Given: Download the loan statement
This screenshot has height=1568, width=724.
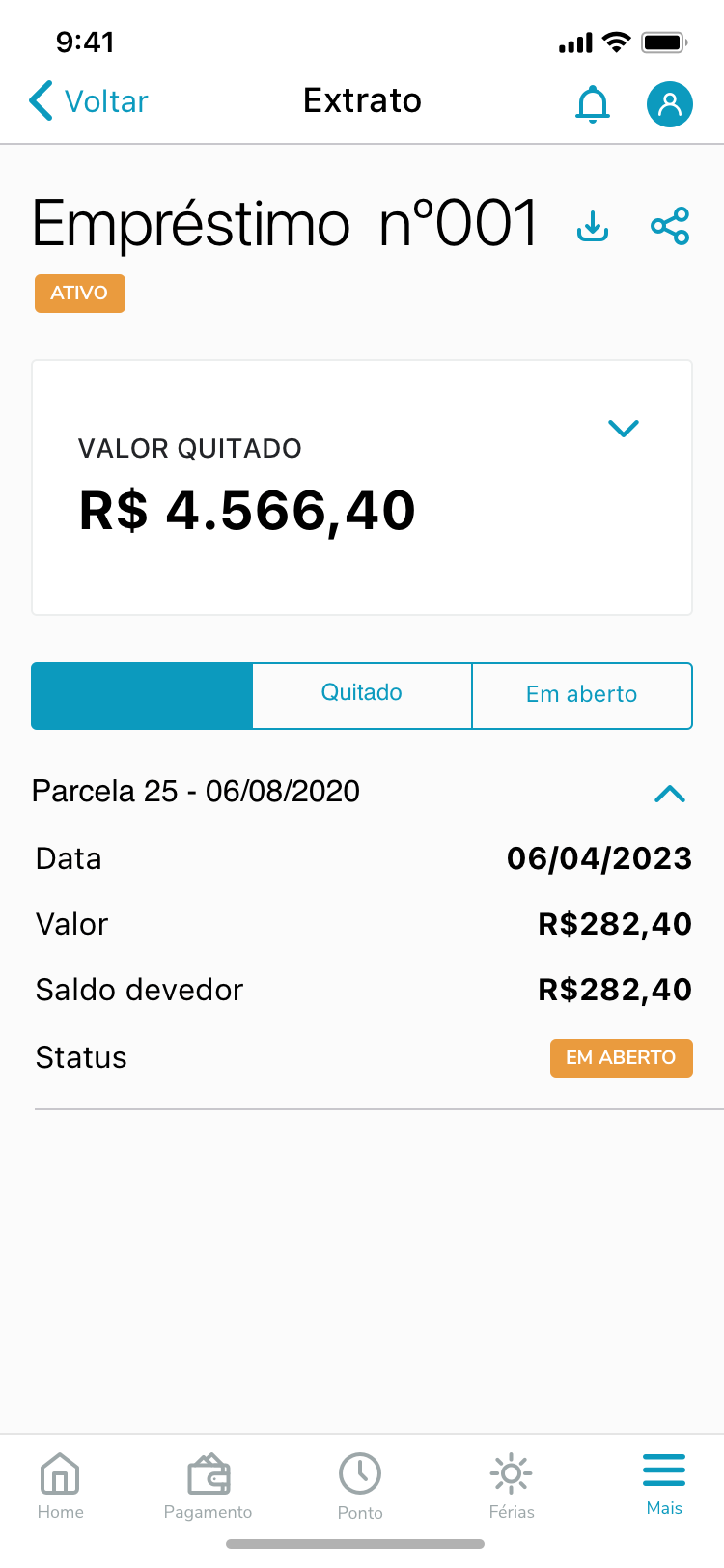Looking at the screenshot, I should [593, 227].
